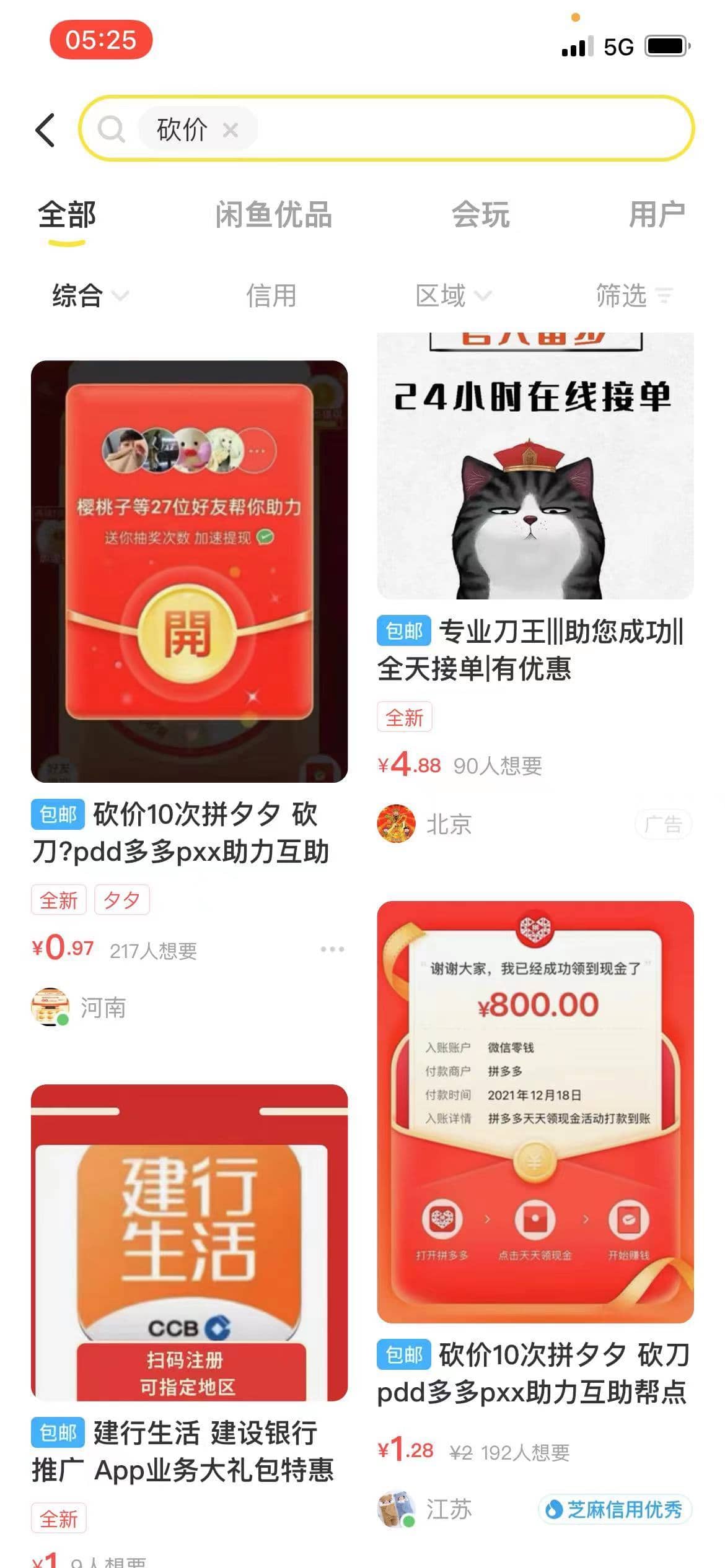Tap the red 05:25 recording indicator
This screenshot has width=725, height=1568.
[x=101, y=41]
